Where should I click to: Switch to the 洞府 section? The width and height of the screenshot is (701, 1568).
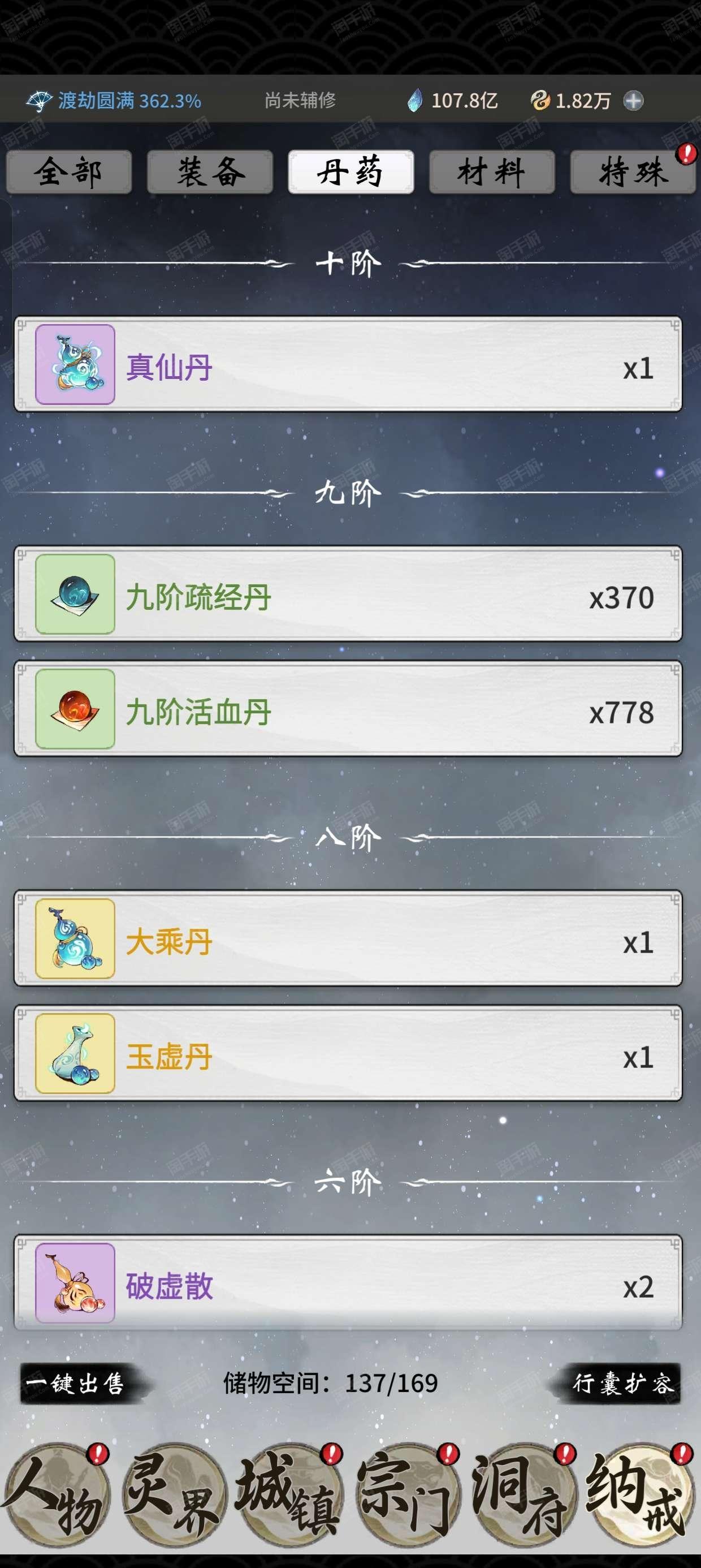tap(523, 1496)
